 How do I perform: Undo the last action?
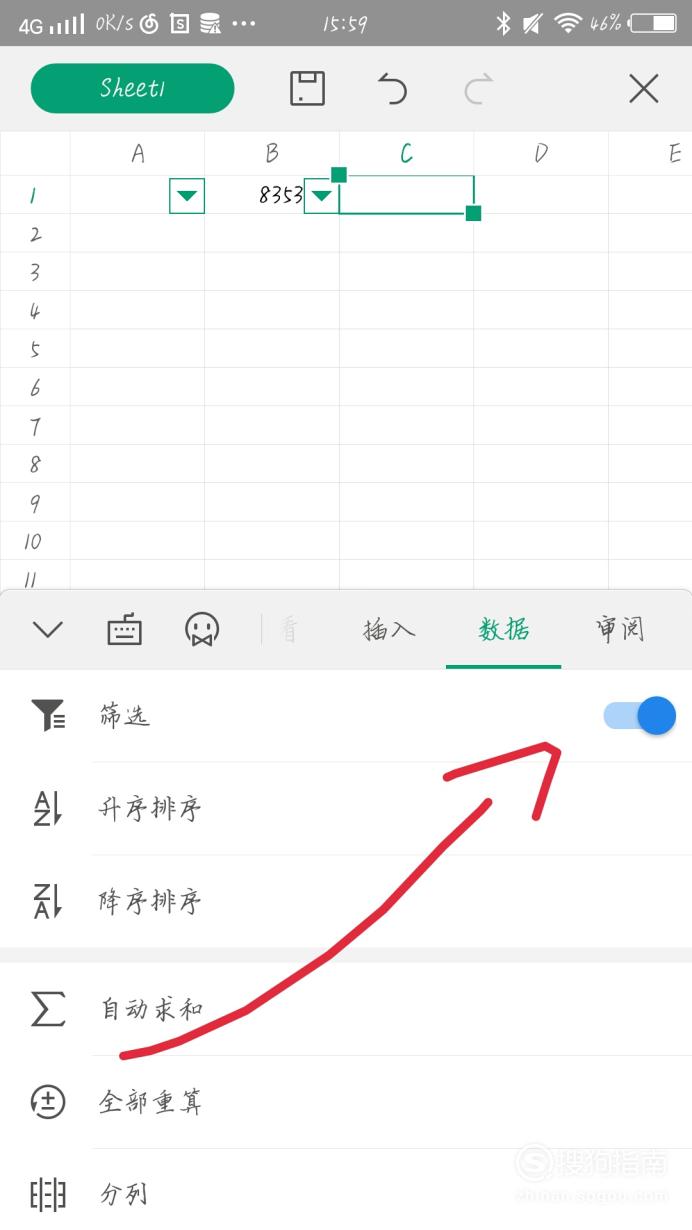click(392, 89)
